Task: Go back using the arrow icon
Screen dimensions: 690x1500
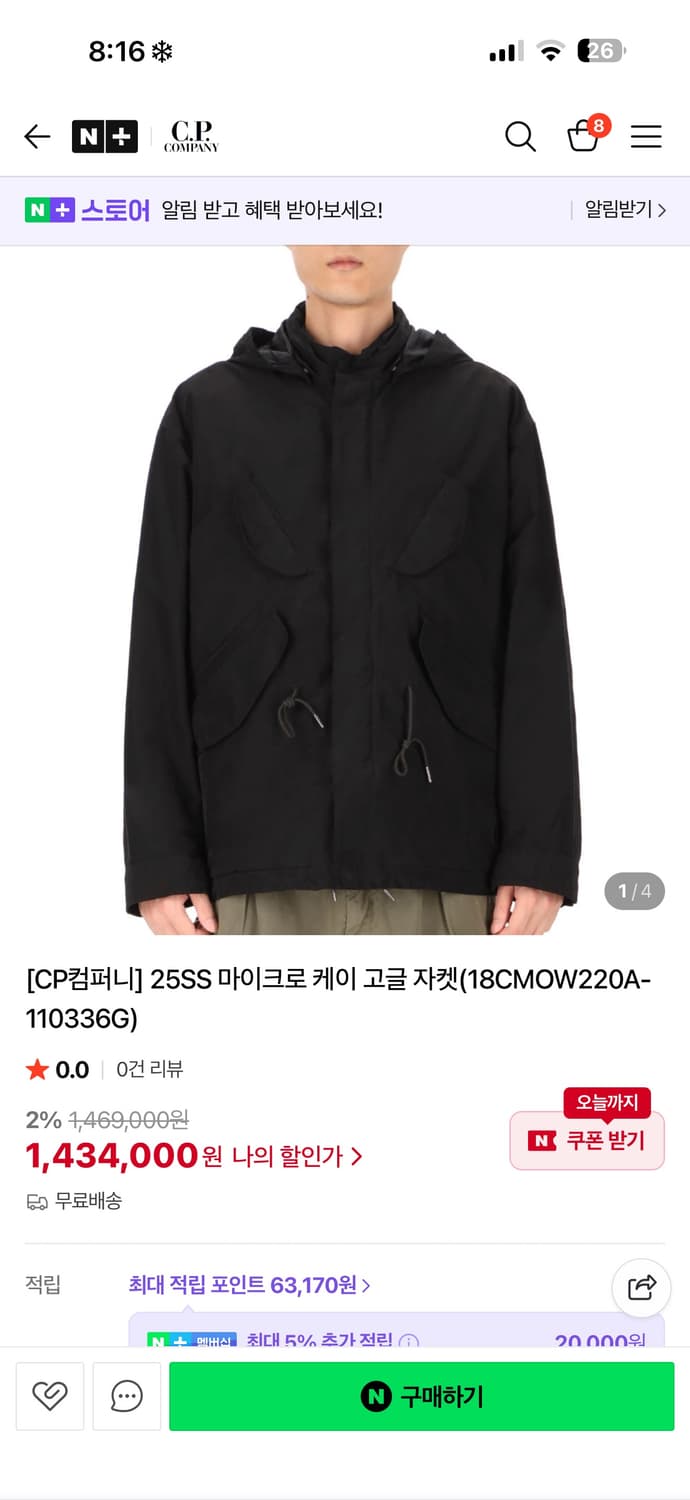Action: (37, 136)
